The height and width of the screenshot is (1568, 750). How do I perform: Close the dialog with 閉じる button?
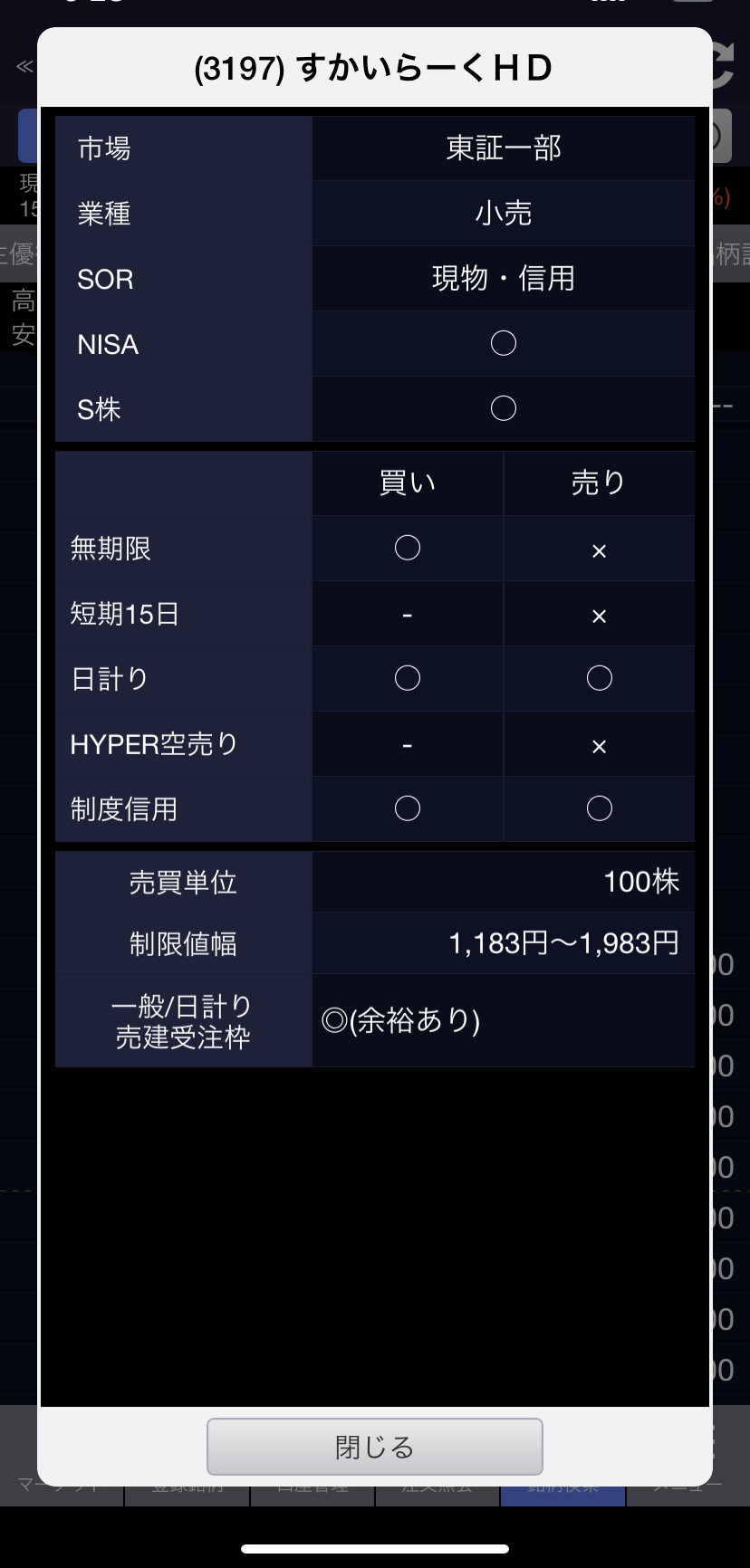pyautogui.click(x=374, y=1447)
